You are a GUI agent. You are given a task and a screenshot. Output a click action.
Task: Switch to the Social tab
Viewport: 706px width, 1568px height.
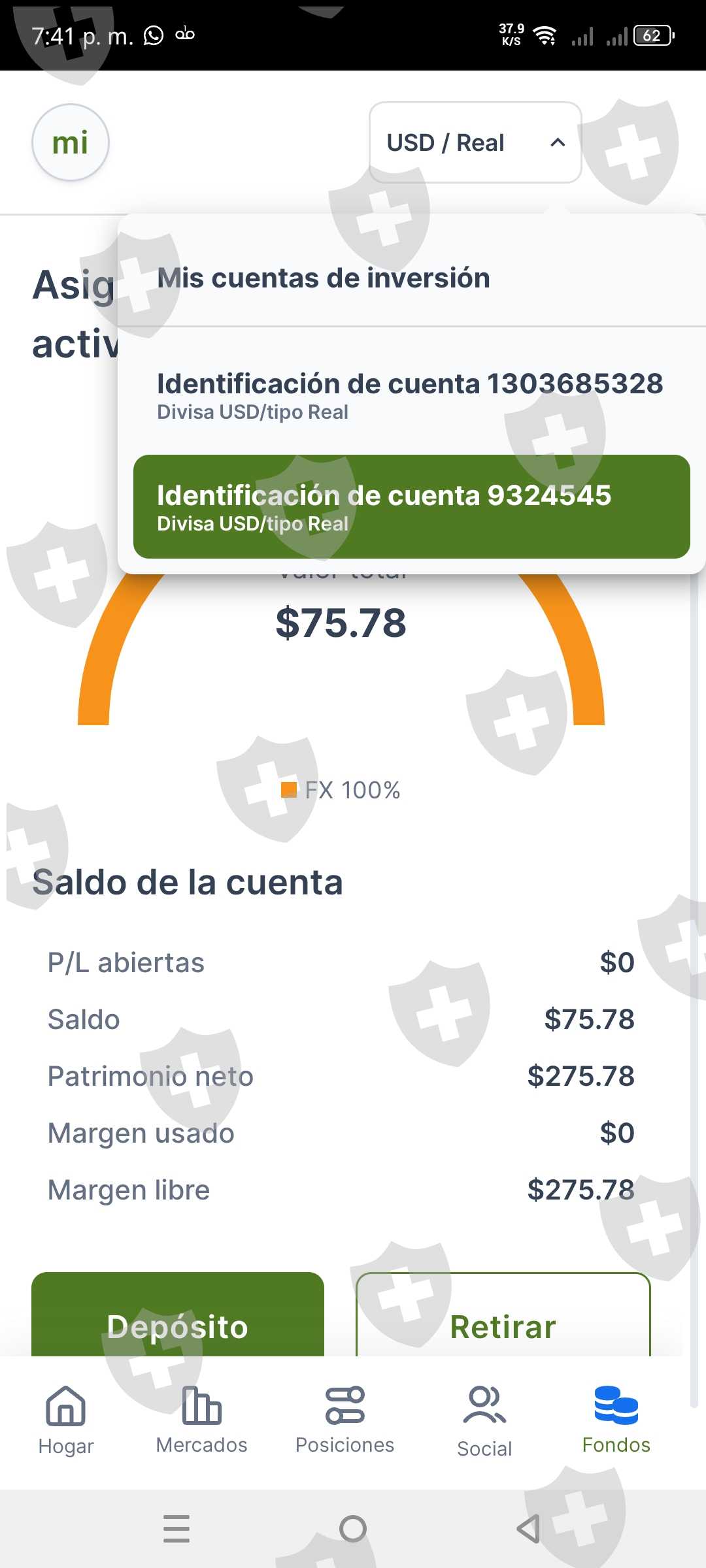click(x=484, y=1420)
